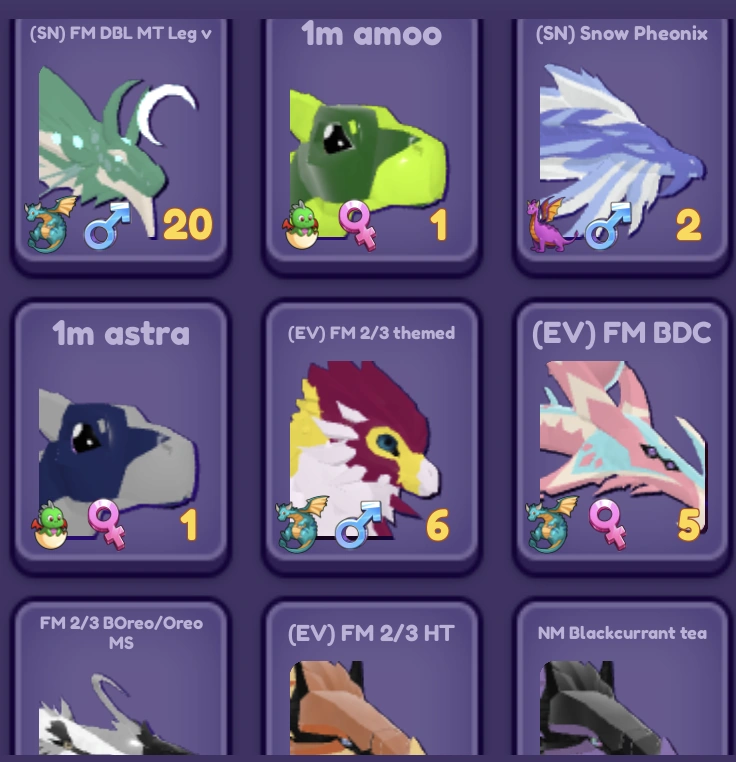Select the male gender icon on (SN) FM DBL MT Leg
This screenshot has width=736, height=762.
pos(107,227)
